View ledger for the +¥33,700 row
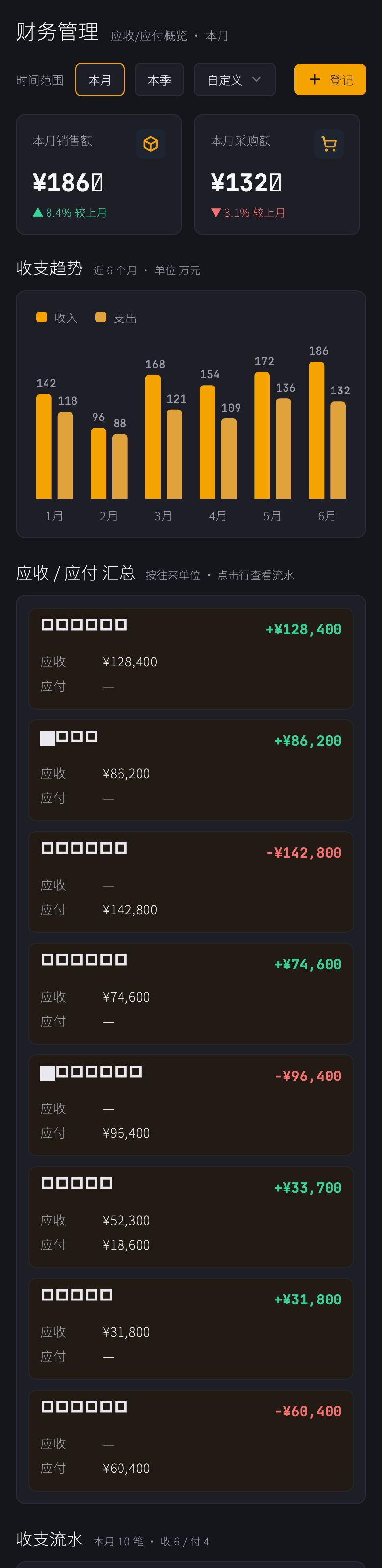Screen dimensions: 382x1568 click(191, 1217)
